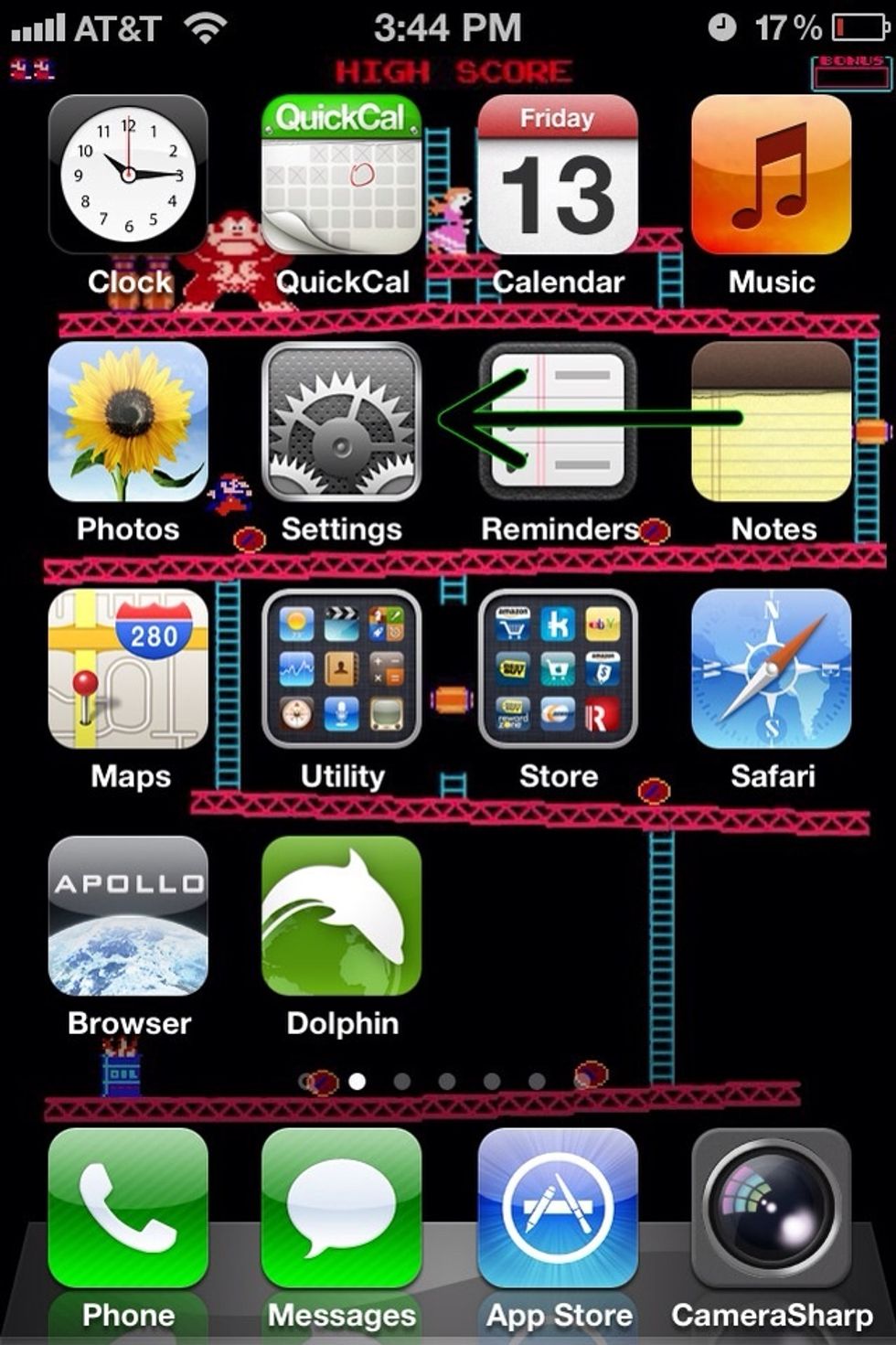Open the Apollo Browser app
Image resolution: width=896 pixels, height=1345 pixels.
coord(128,919)
